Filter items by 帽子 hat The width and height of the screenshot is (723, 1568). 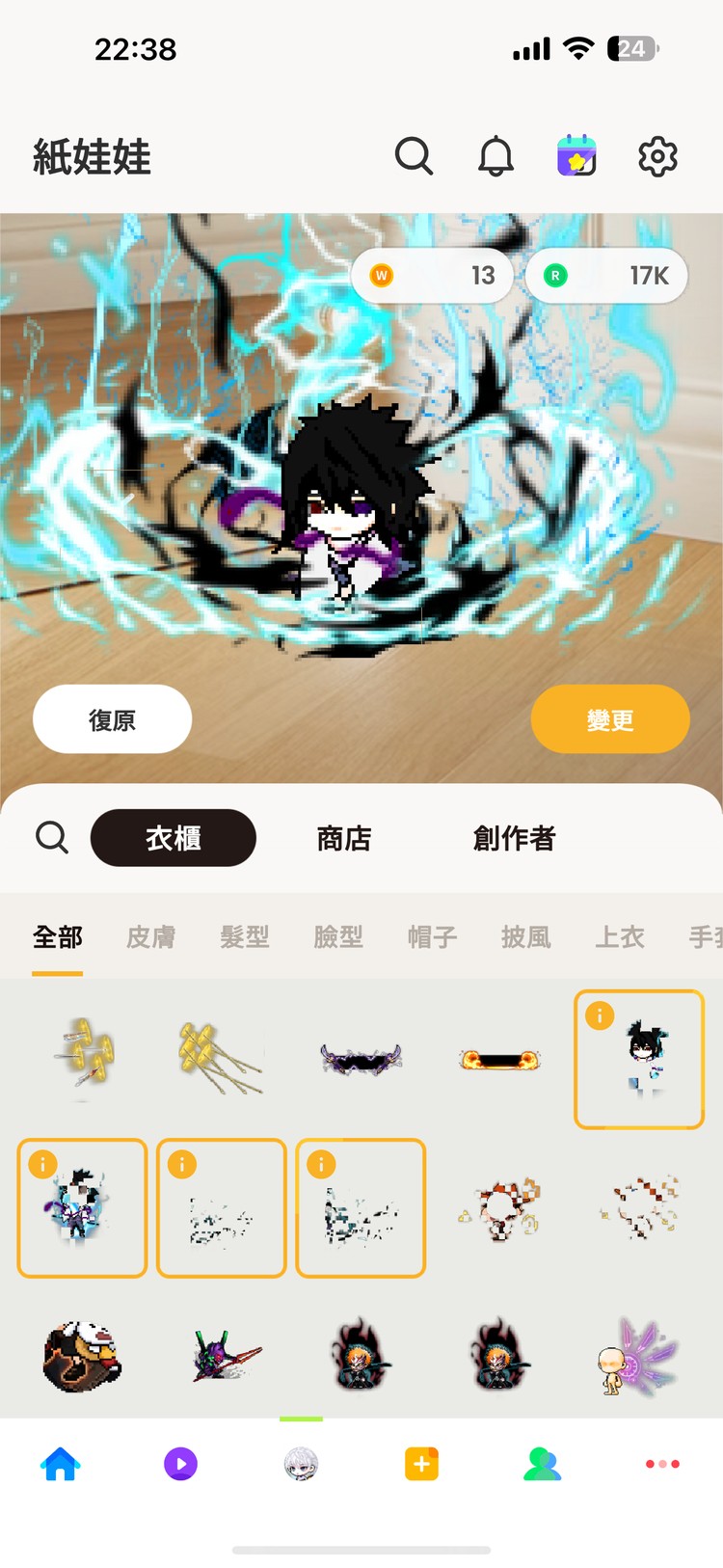(432, 936)
